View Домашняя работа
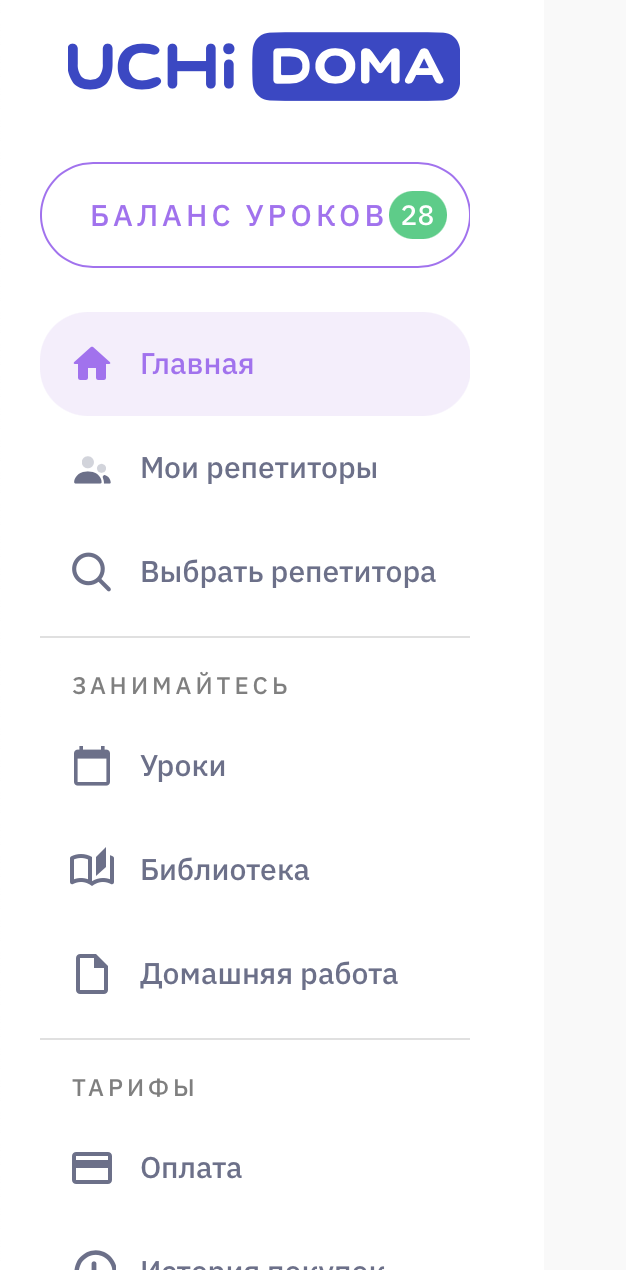 pos(268,974)
